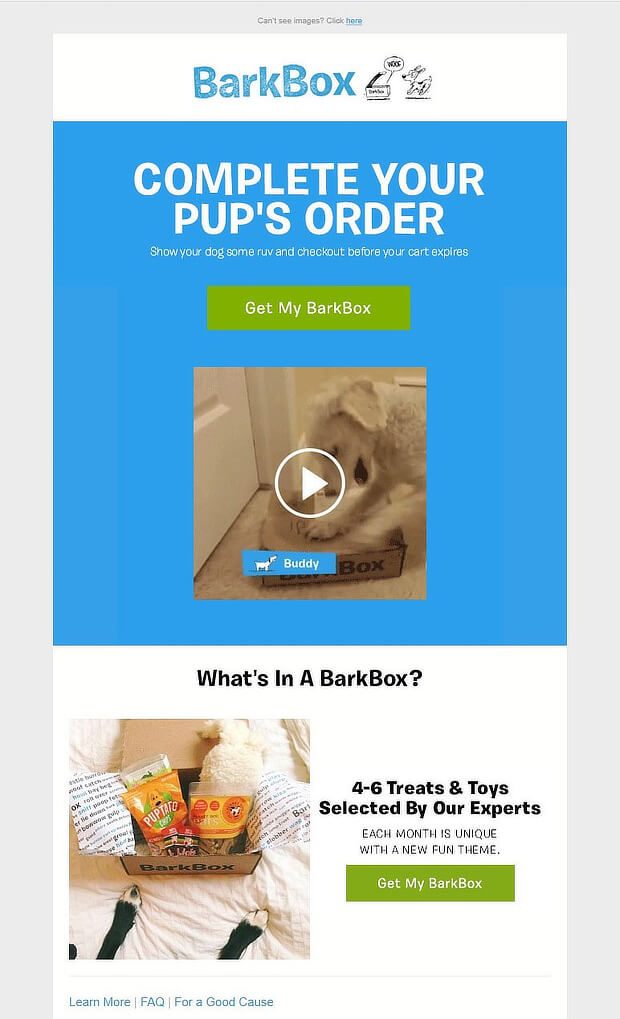
Task: Tap Get My BarkBox beside treats photo
Action: point(430,883)
